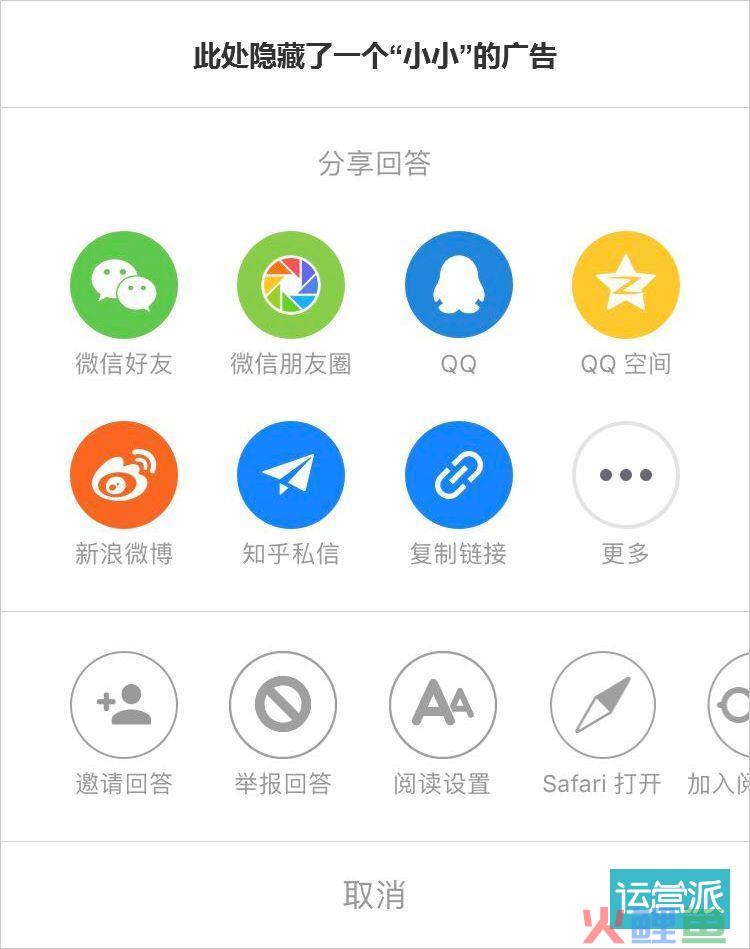Image resolution: width=750 pixels, height=949 pixels.
Task: Open 阅读设置
Action: click(x=442, y=705)
